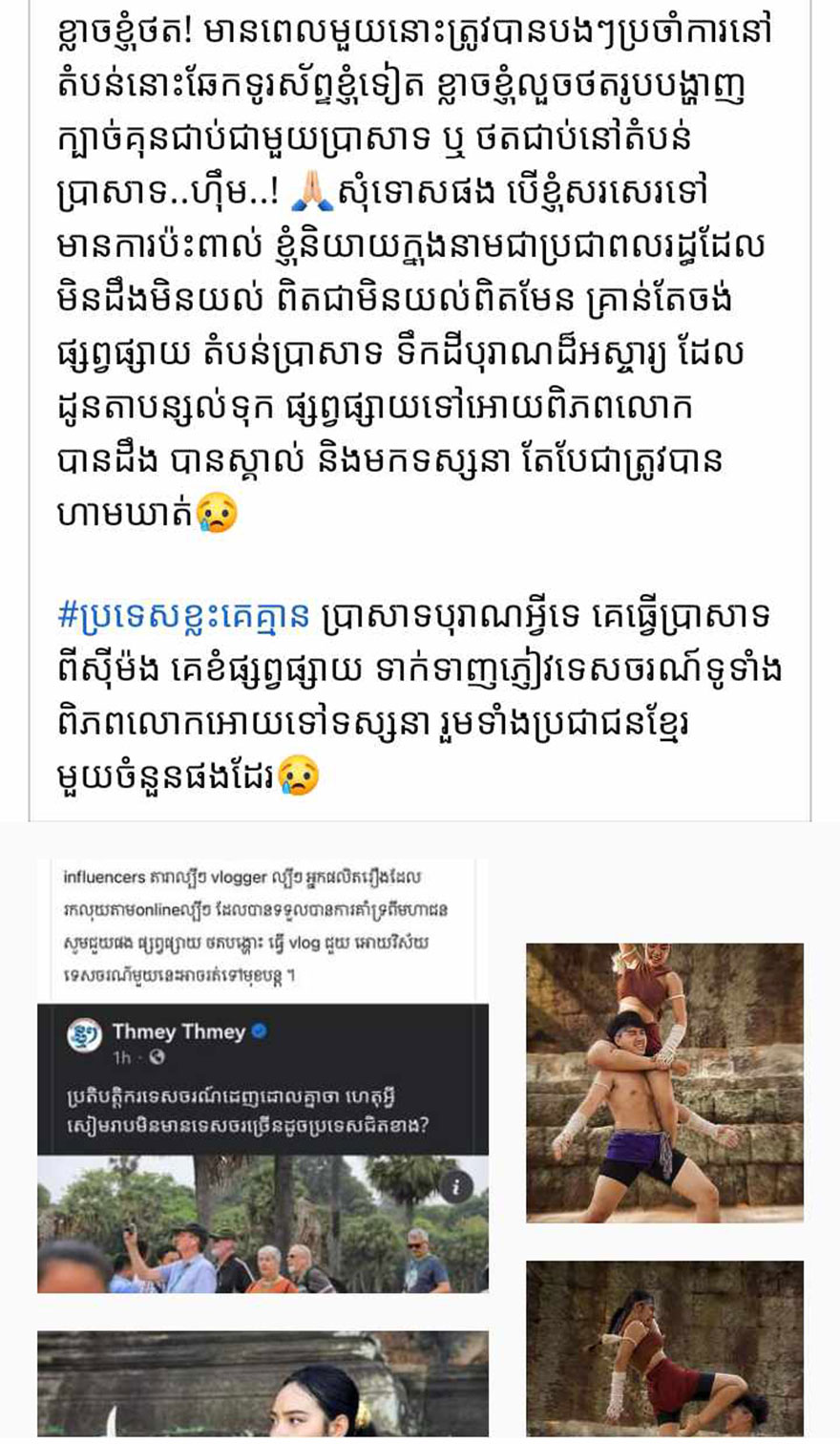
Task: View photo of fighter carrying woman on shoulders
Action: click(x=664, y=1082)
